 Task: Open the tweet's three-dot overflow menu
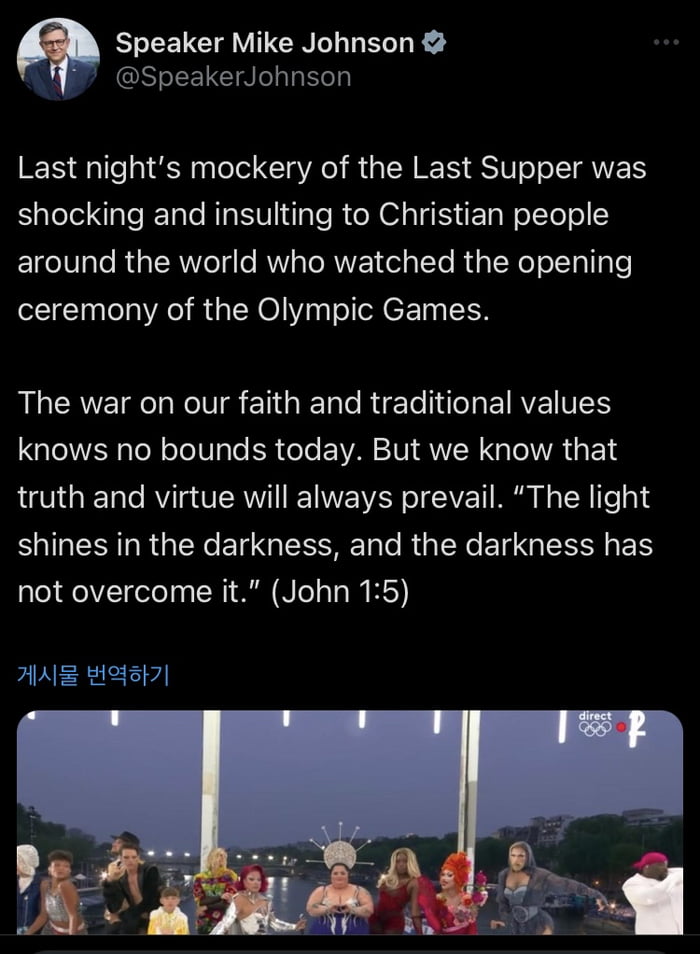(x=665, y=42)
